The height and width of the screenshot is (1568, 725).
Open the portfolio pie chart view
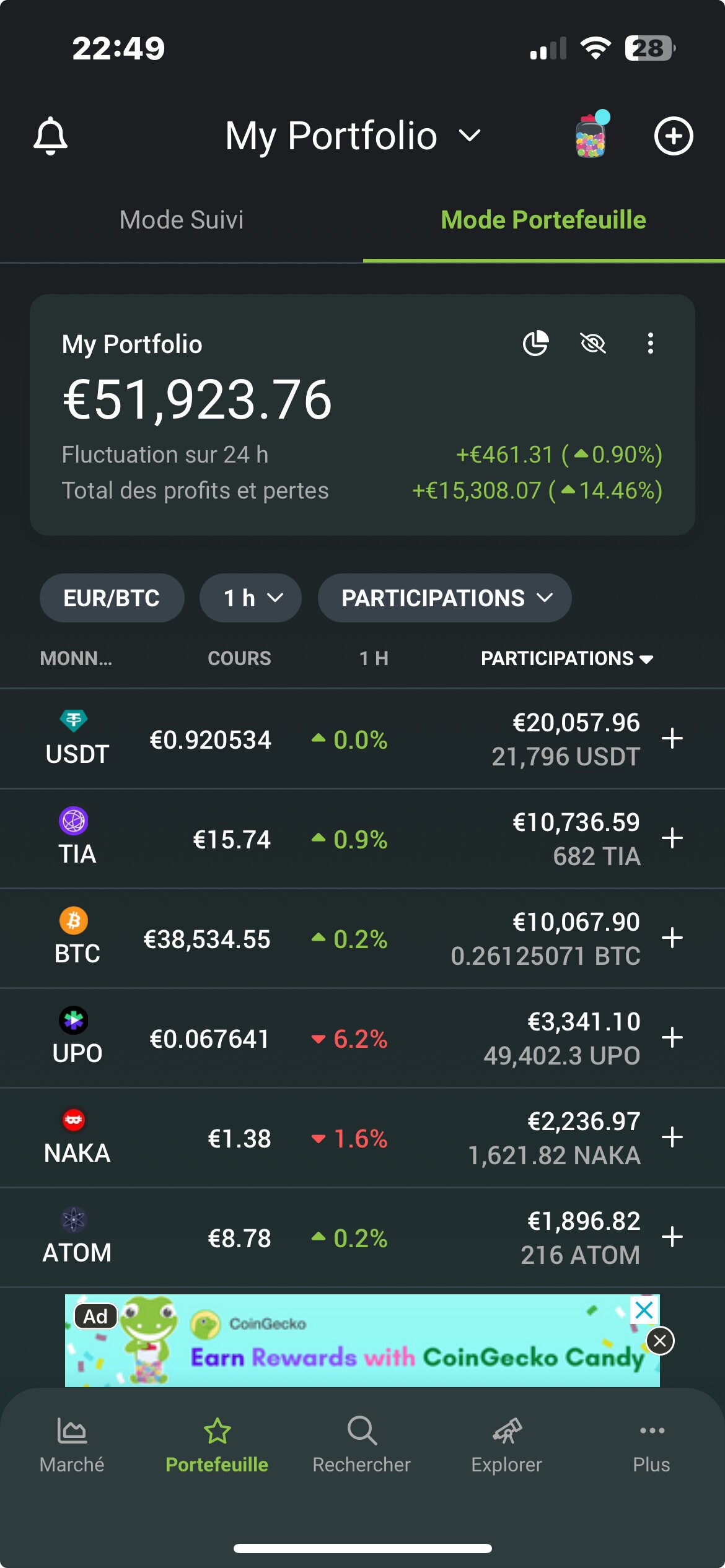[536, 343]
